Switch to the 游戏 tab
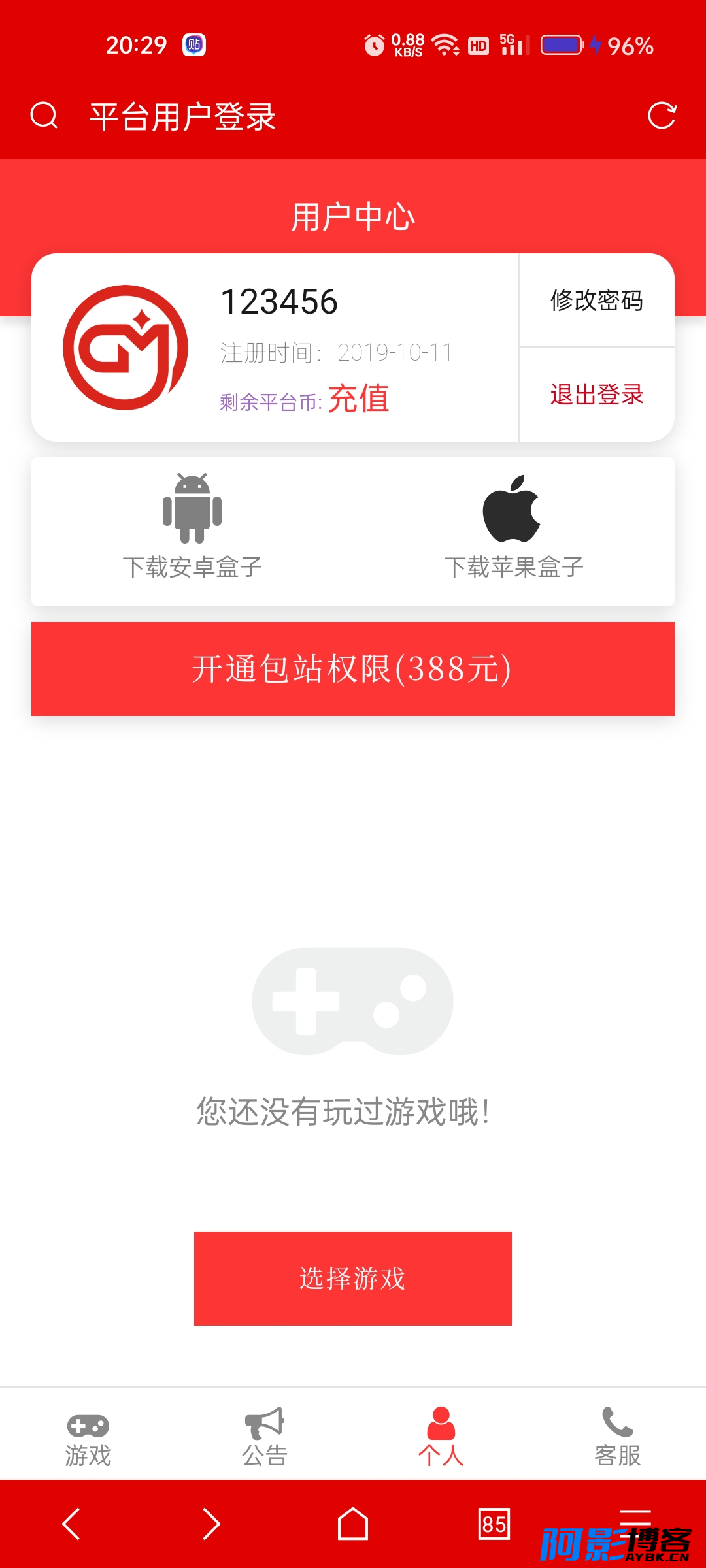Image resolution: width=706 pixels, height=1568 pixels. 88,1437
